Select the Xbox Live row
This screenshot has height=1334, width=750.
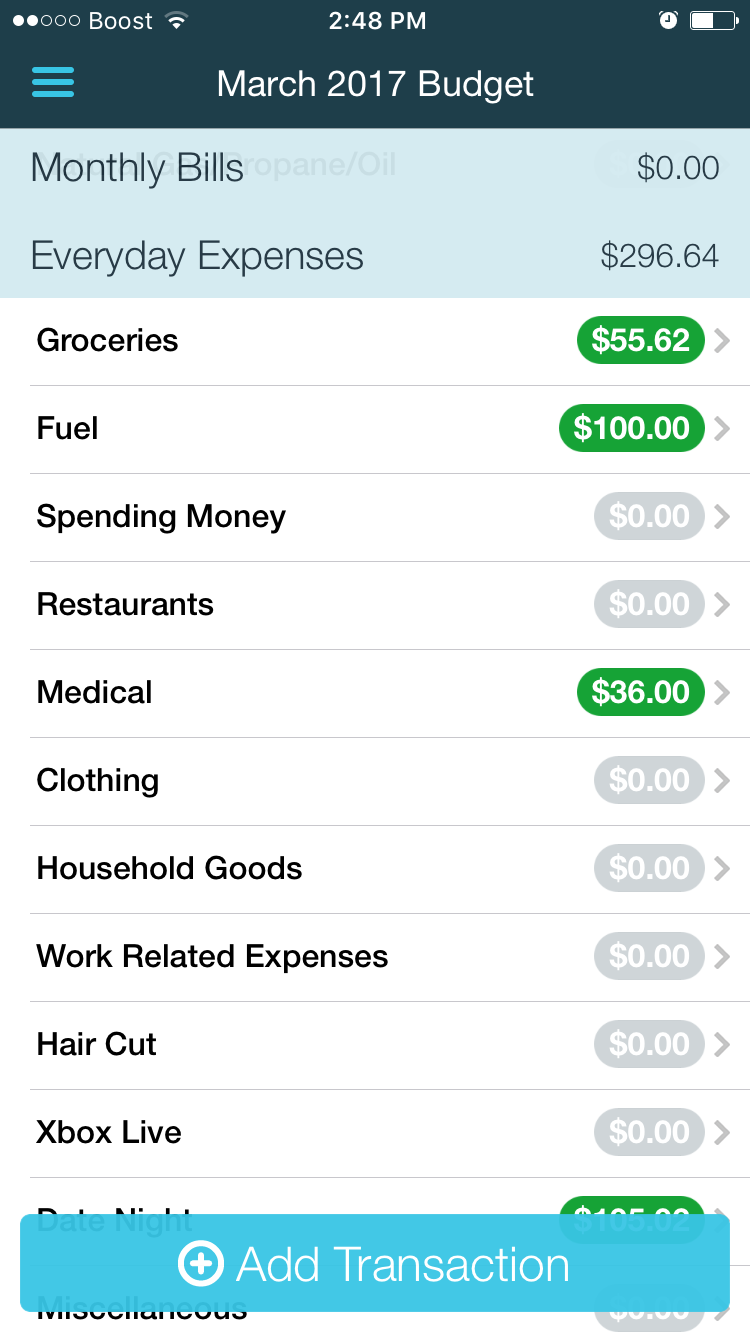point(375,1133)
